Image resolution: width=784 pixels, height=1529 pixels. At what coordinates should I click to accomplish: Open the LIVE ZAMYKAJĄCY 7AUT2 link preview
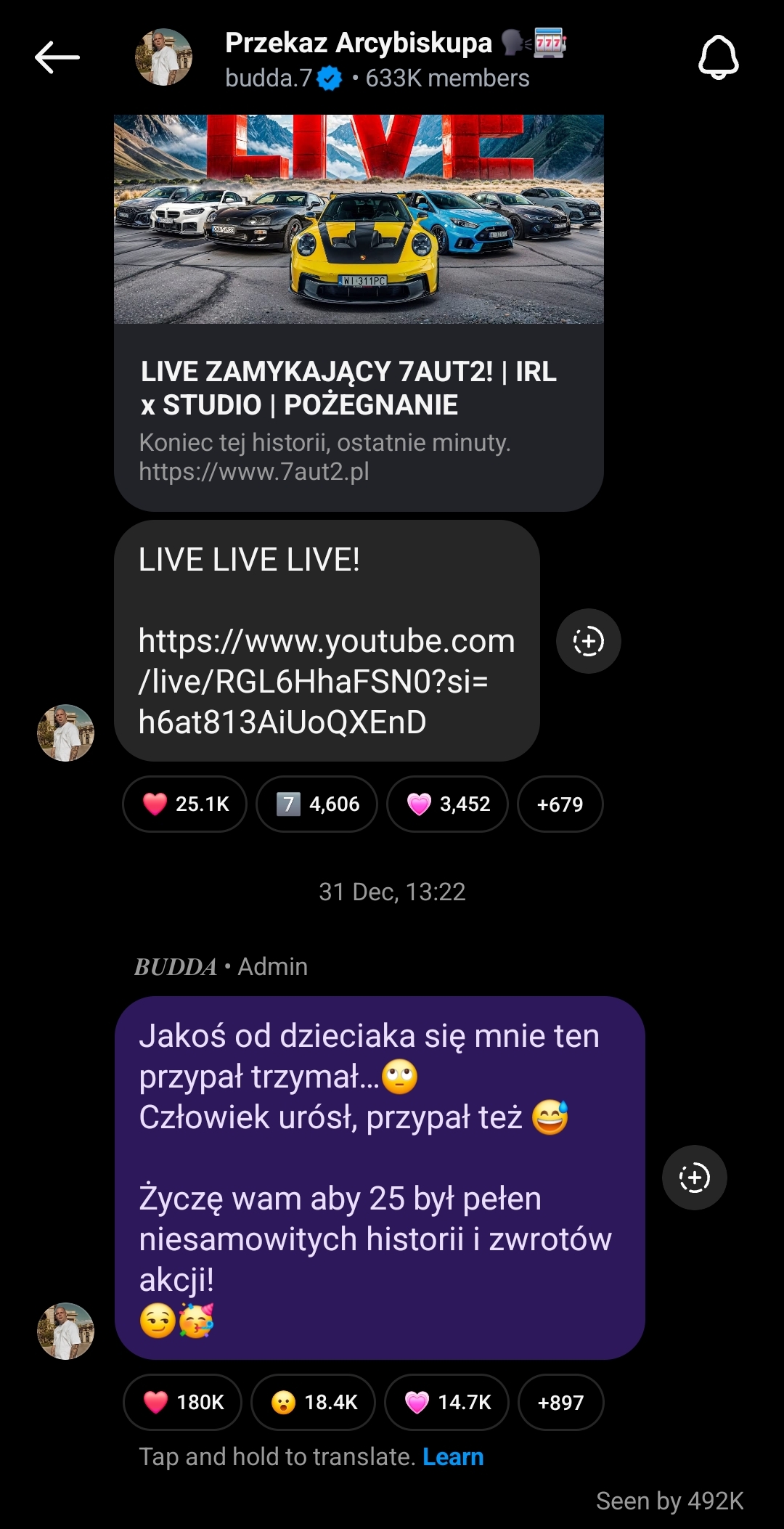click(x=359, y=312)
